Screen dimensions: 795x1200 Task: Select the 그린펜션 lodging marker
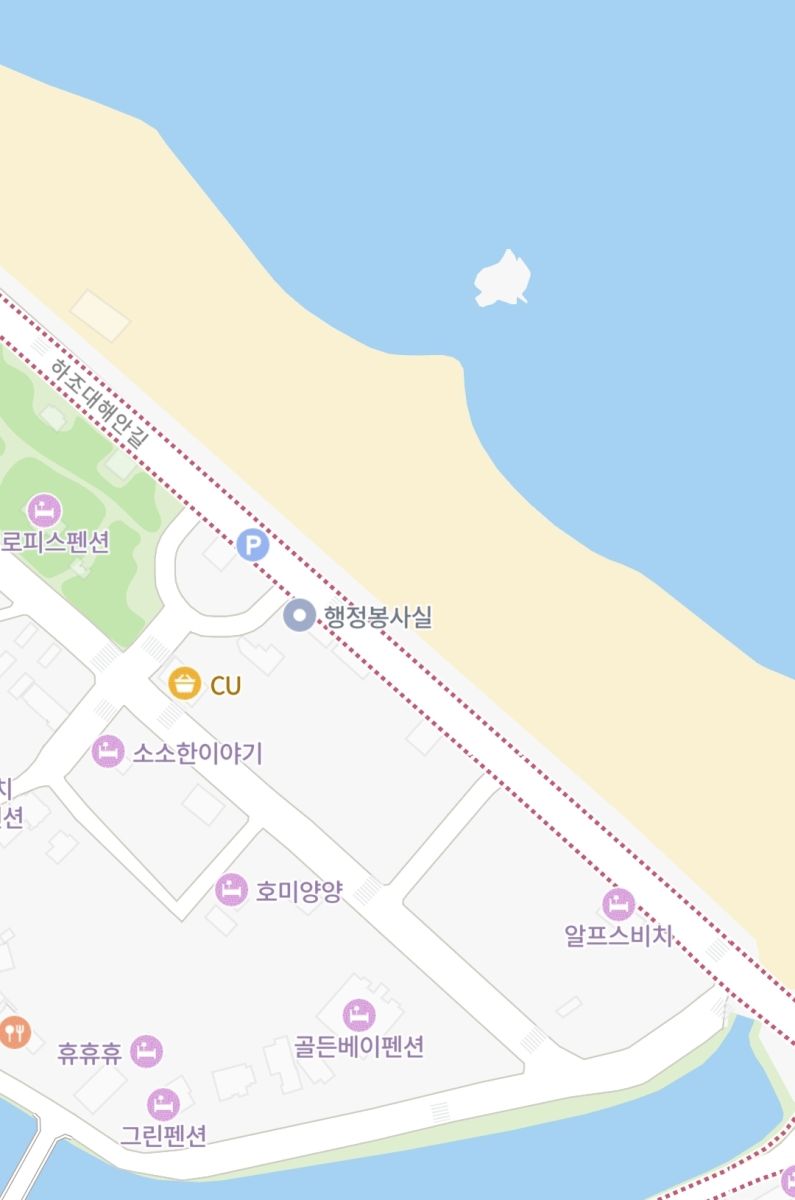click(163, 1105)
